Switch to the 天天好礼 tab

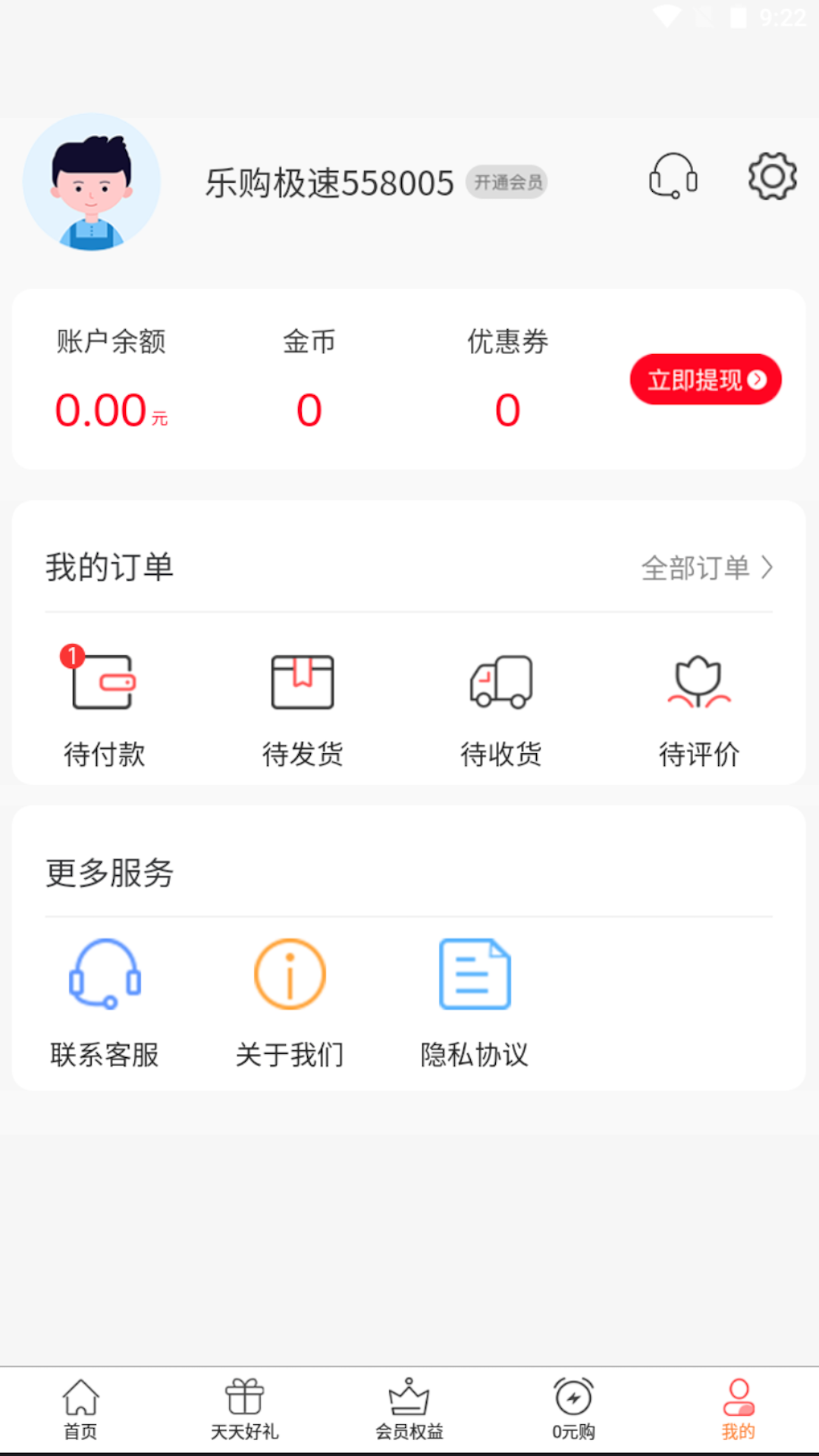[245, 1410]
